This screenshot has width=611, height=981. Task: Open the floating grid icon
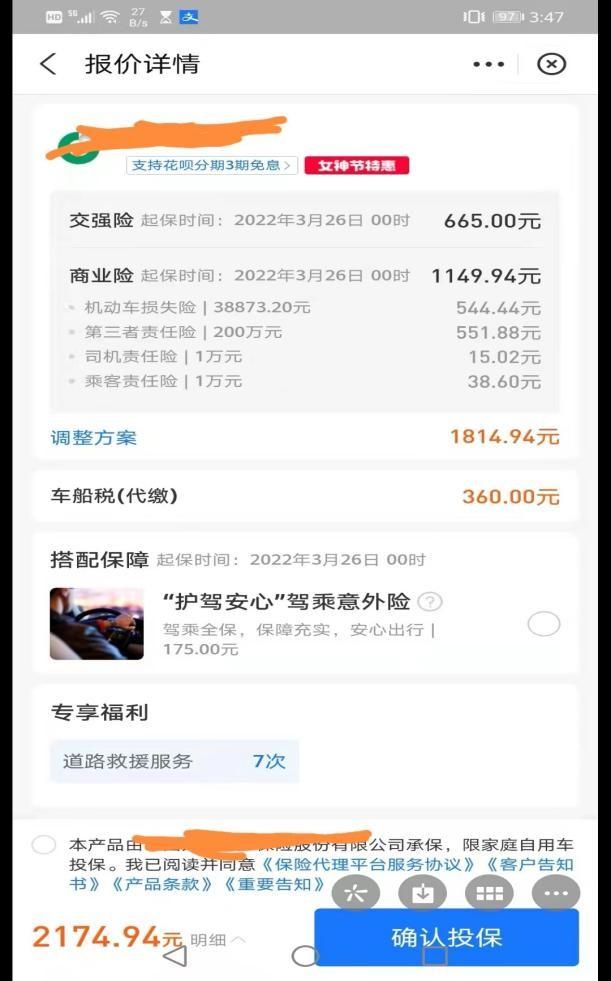click(489, 893)
